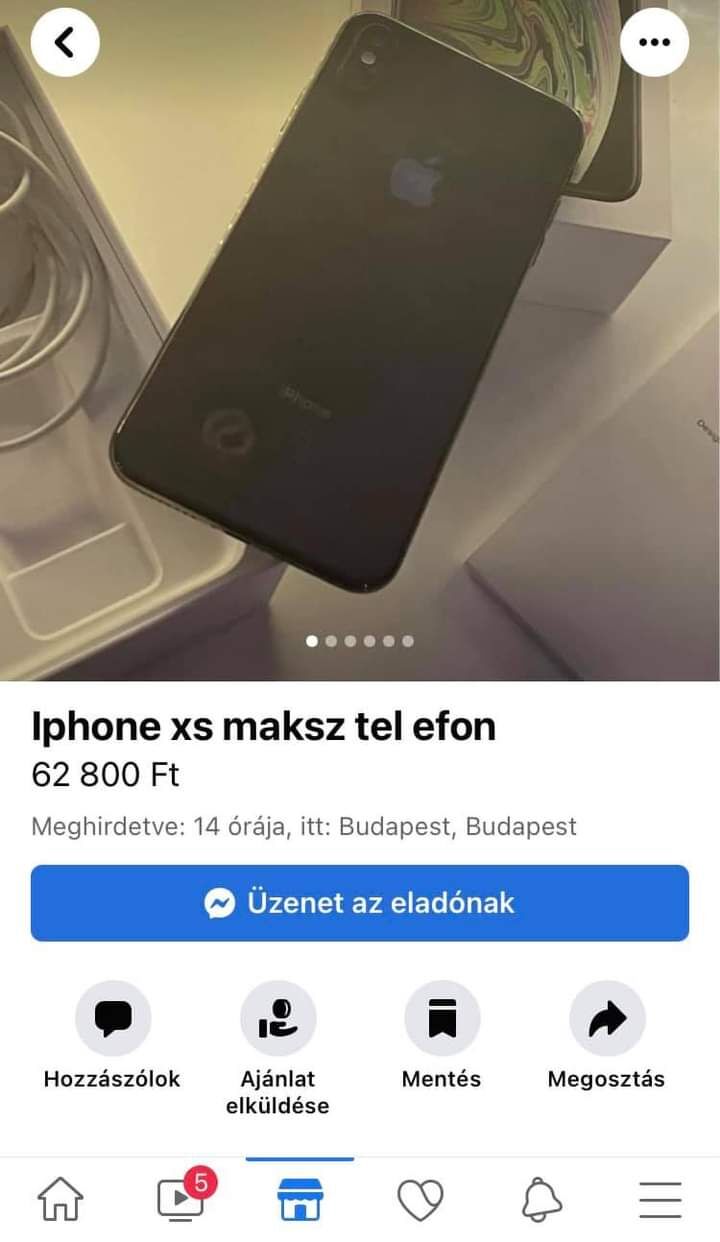Open the iPhone listing photo
Screen dimensions: 720x1242
[360, 340]
